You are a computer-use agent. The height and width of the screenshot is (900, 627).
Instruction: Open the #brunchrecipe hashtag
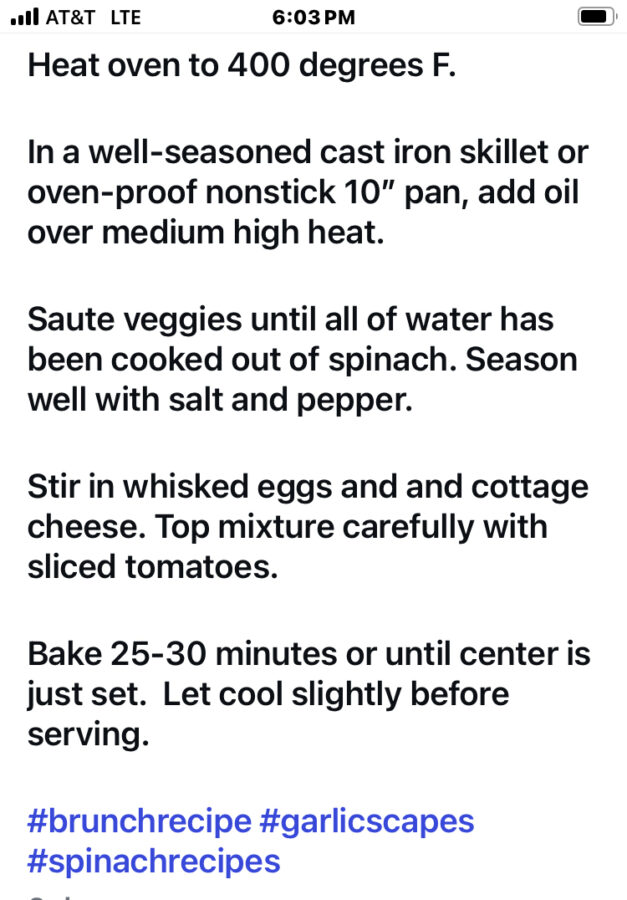tap(139, 821)
